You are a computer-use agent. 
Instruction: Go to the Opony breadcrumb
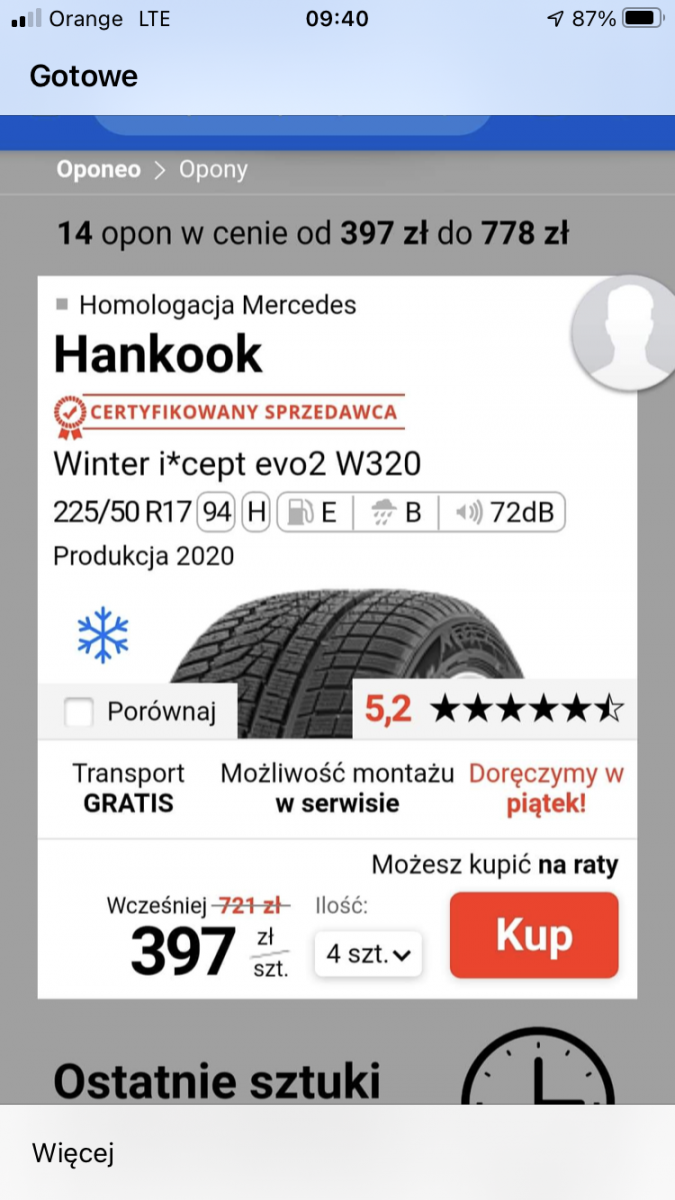click(213, 169)
